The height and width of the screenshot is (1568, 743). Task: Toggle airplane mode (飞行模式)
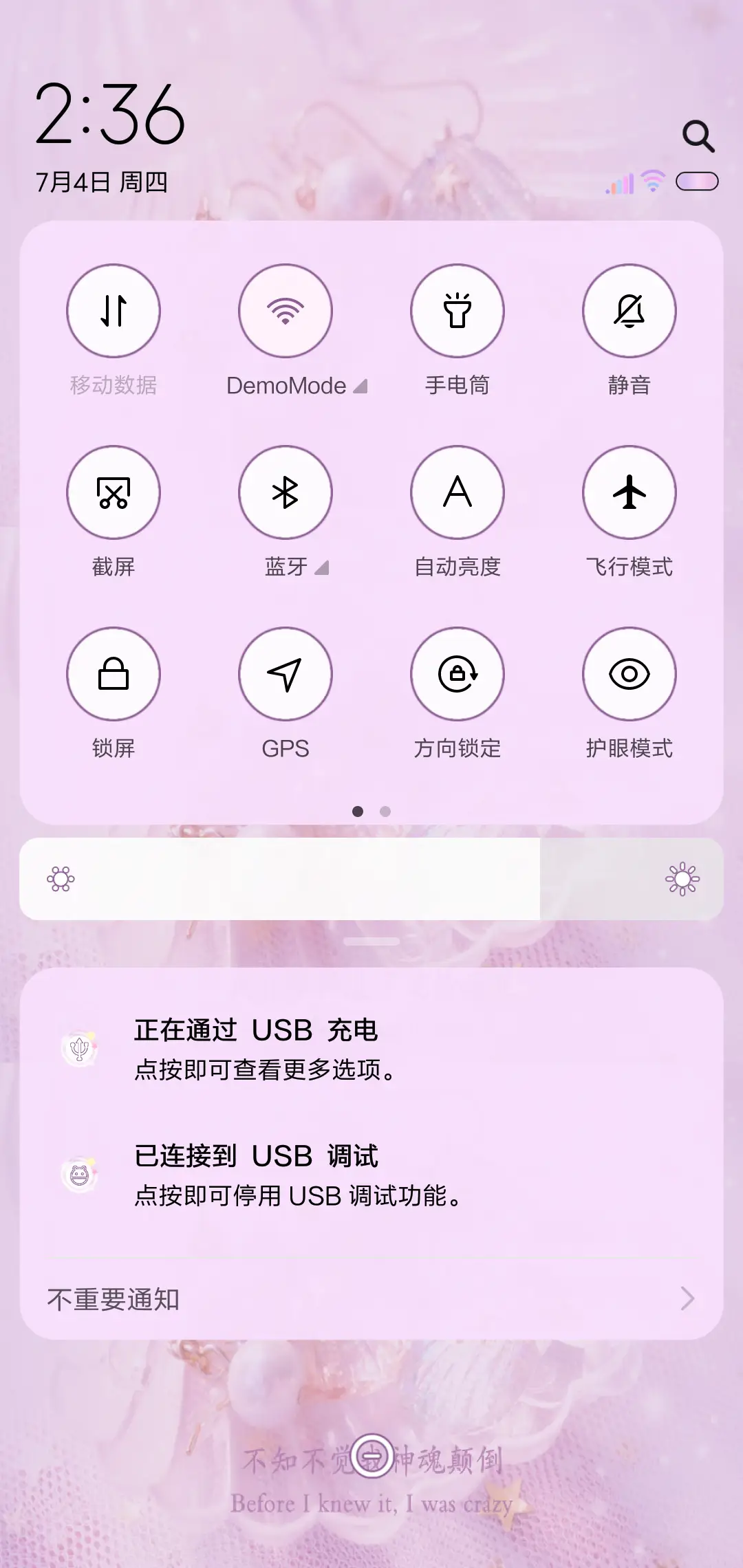click(629, 492)
